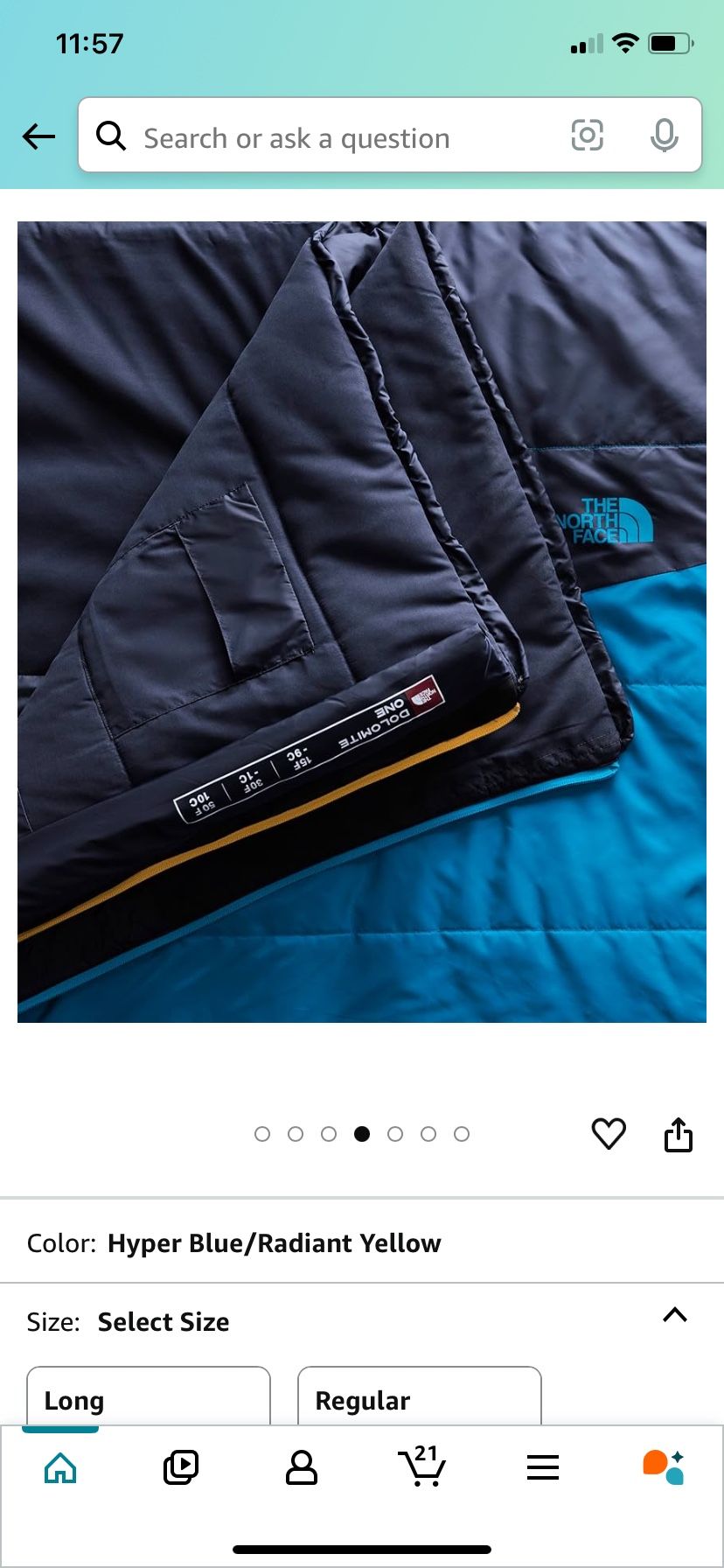Open the video shopping feed icon
724x1568 pixels.
[180, 1468]
